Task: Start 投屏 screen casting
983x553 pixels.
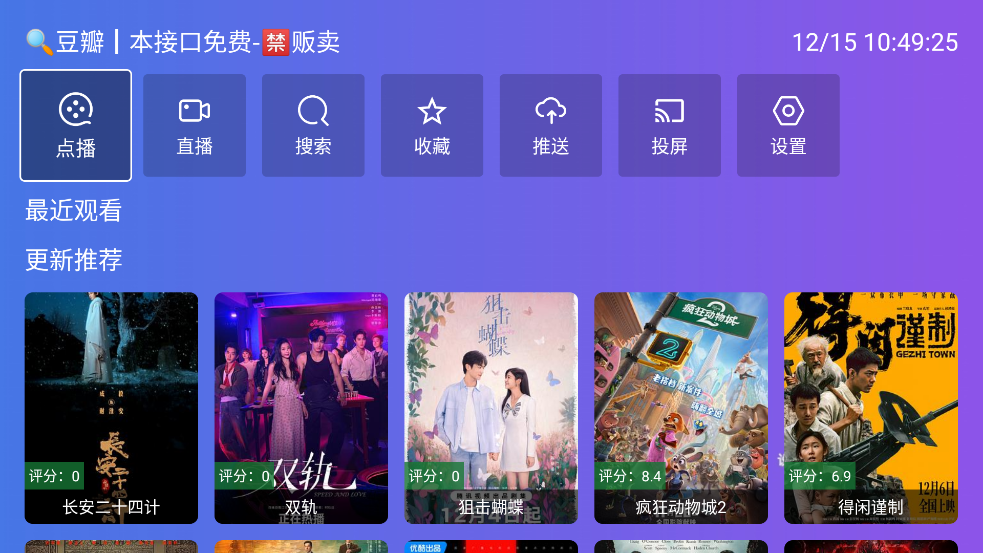Action: pyautogui.click(x=669, y=125)
